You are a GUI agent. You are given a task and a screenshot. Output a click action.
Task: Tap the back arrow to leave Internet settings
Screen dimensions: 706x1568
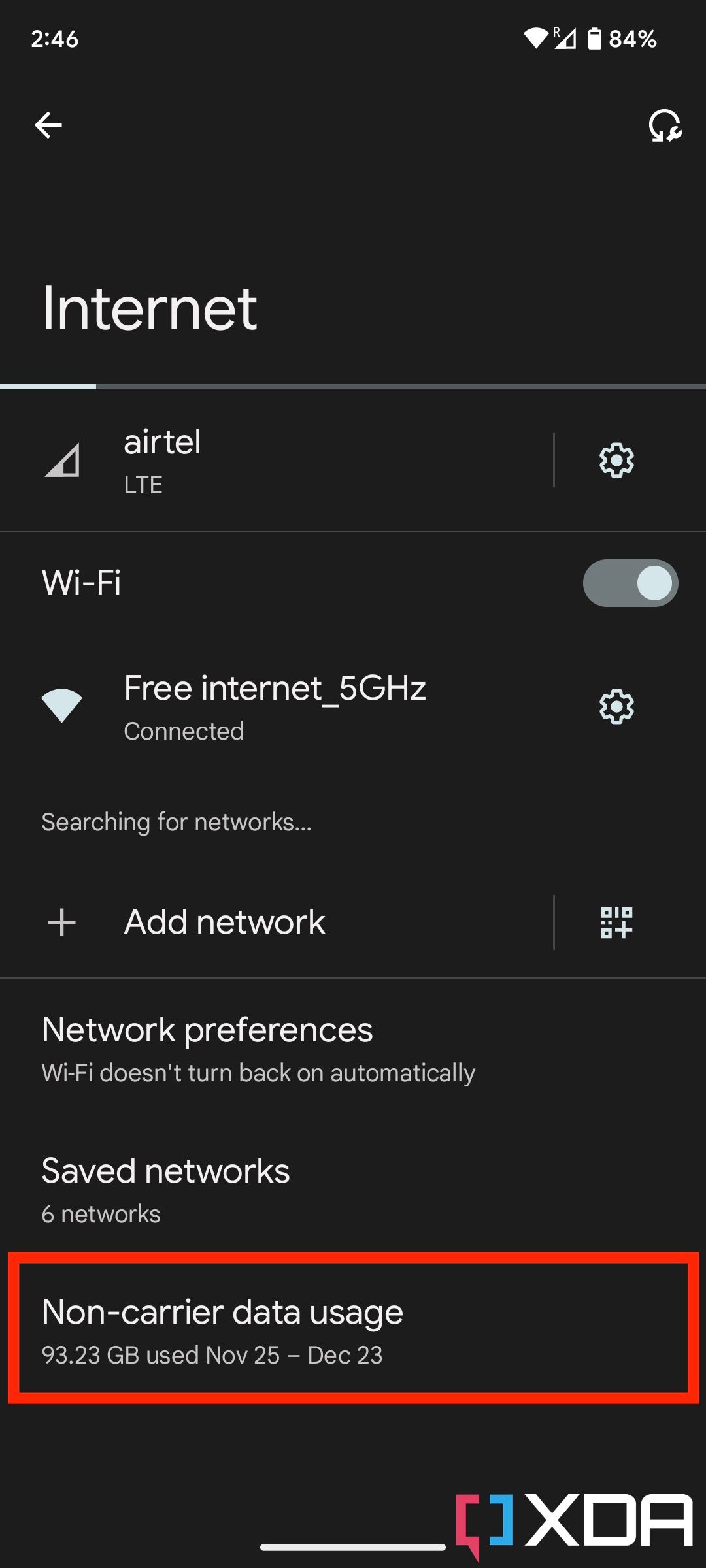(x=47, y=125)
